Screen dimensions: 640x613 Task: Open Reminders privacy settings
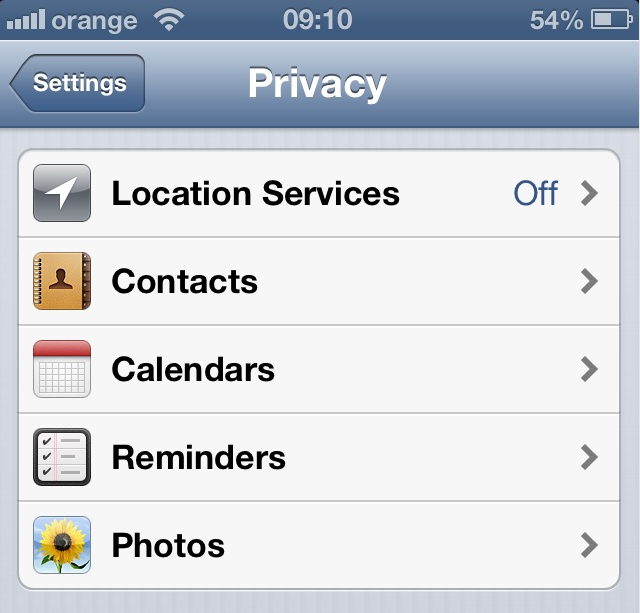tap(320, 457)
